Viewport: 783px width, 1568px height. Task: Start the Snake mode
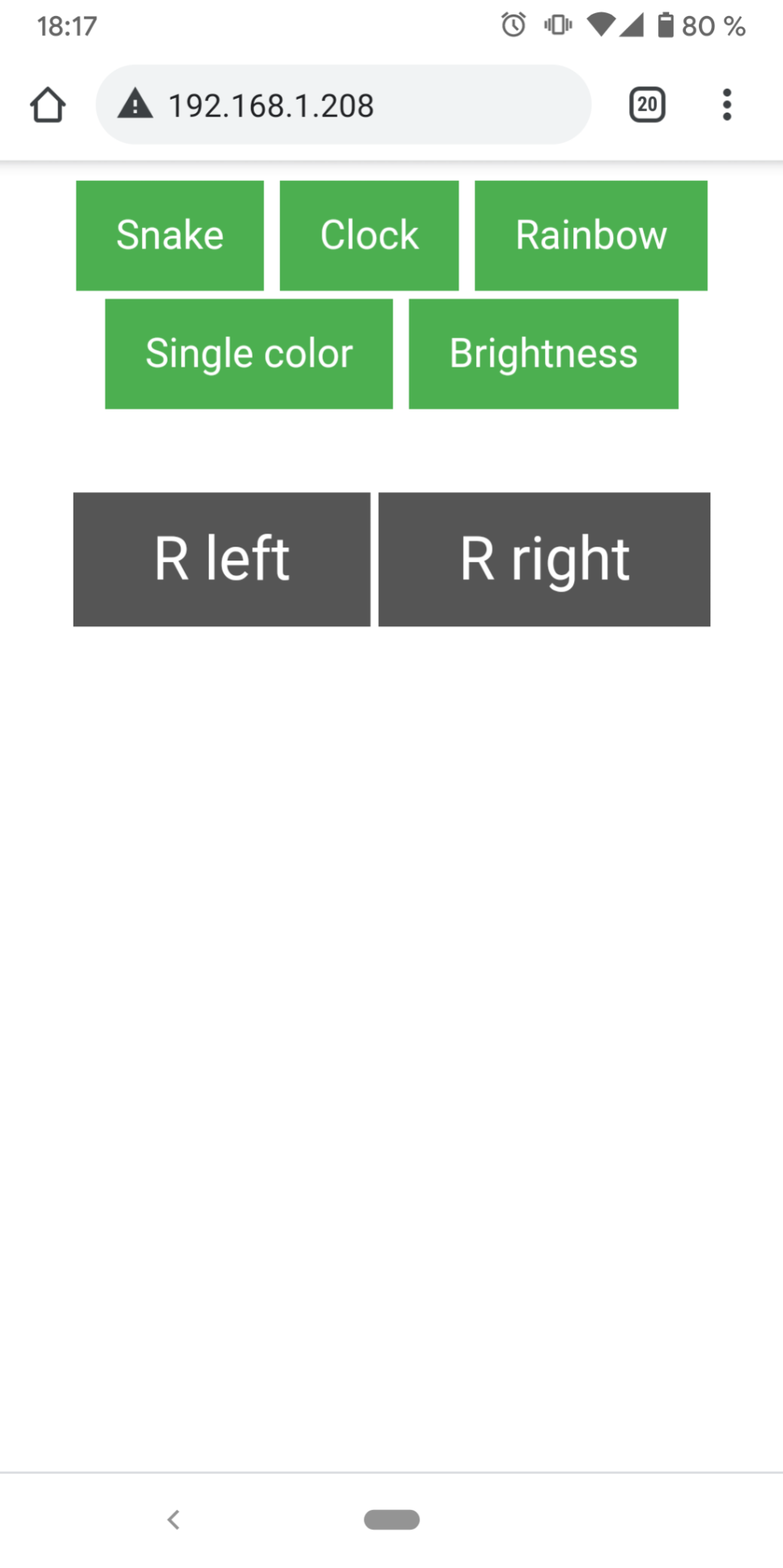point(170,235)
